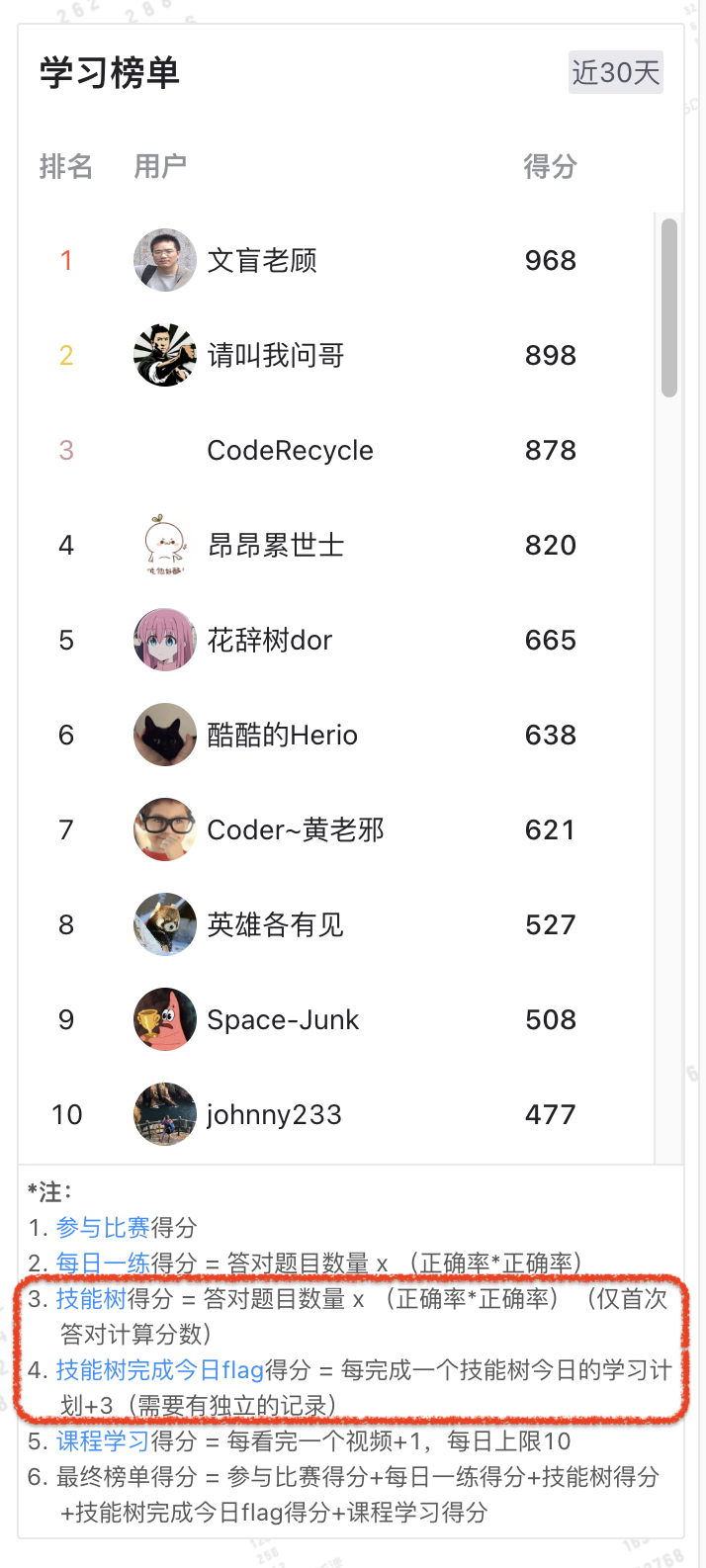Viewport: 706px width, 1568px height.
Task: View johnny233's leaderboard entry
Action: (274, 1115)
